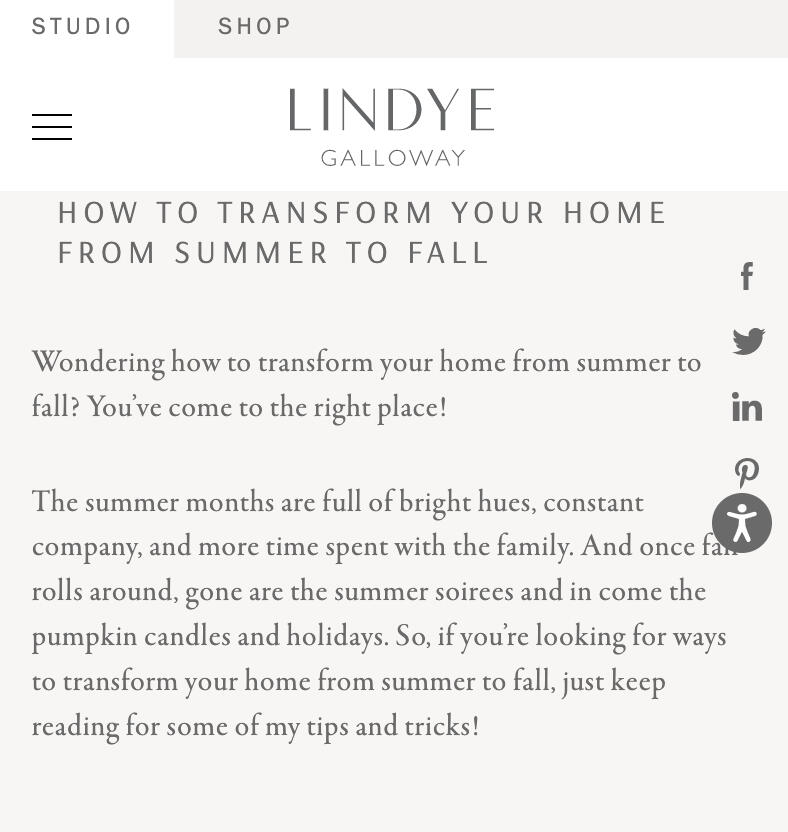Screen dimensions: 788x832
Task: Share this article on Twitter
Action: click(x=748, y=341)
